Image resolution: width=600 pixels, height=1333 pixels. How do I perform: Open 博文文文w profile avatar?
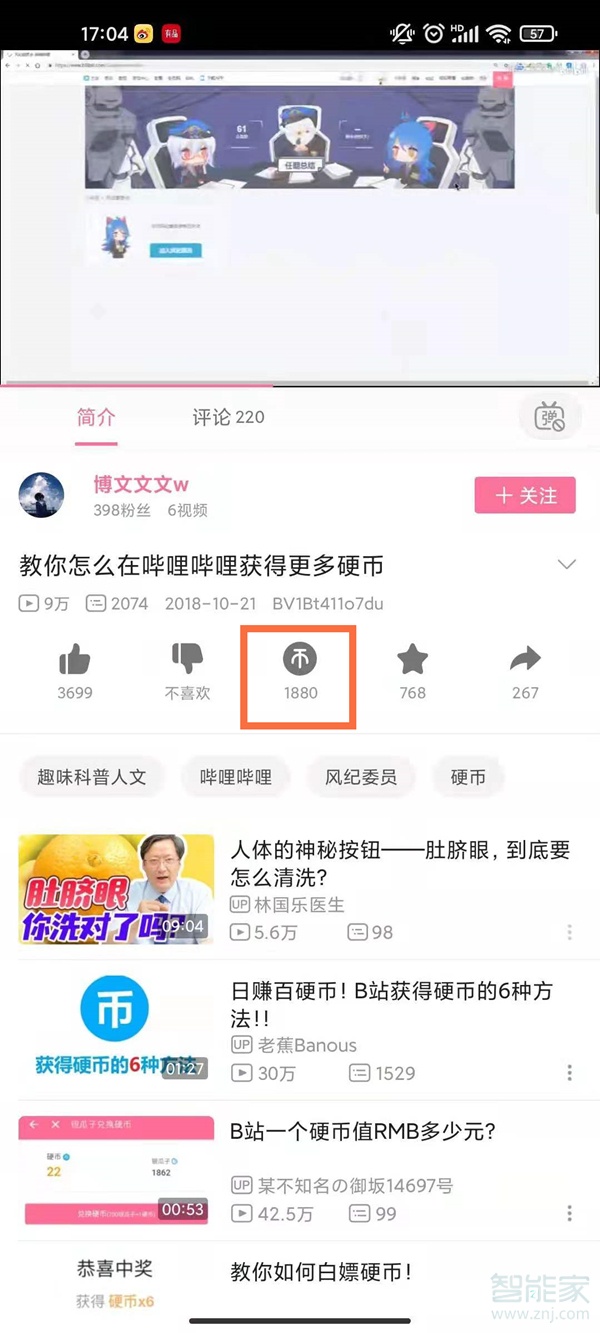click(x=42, y=496)
